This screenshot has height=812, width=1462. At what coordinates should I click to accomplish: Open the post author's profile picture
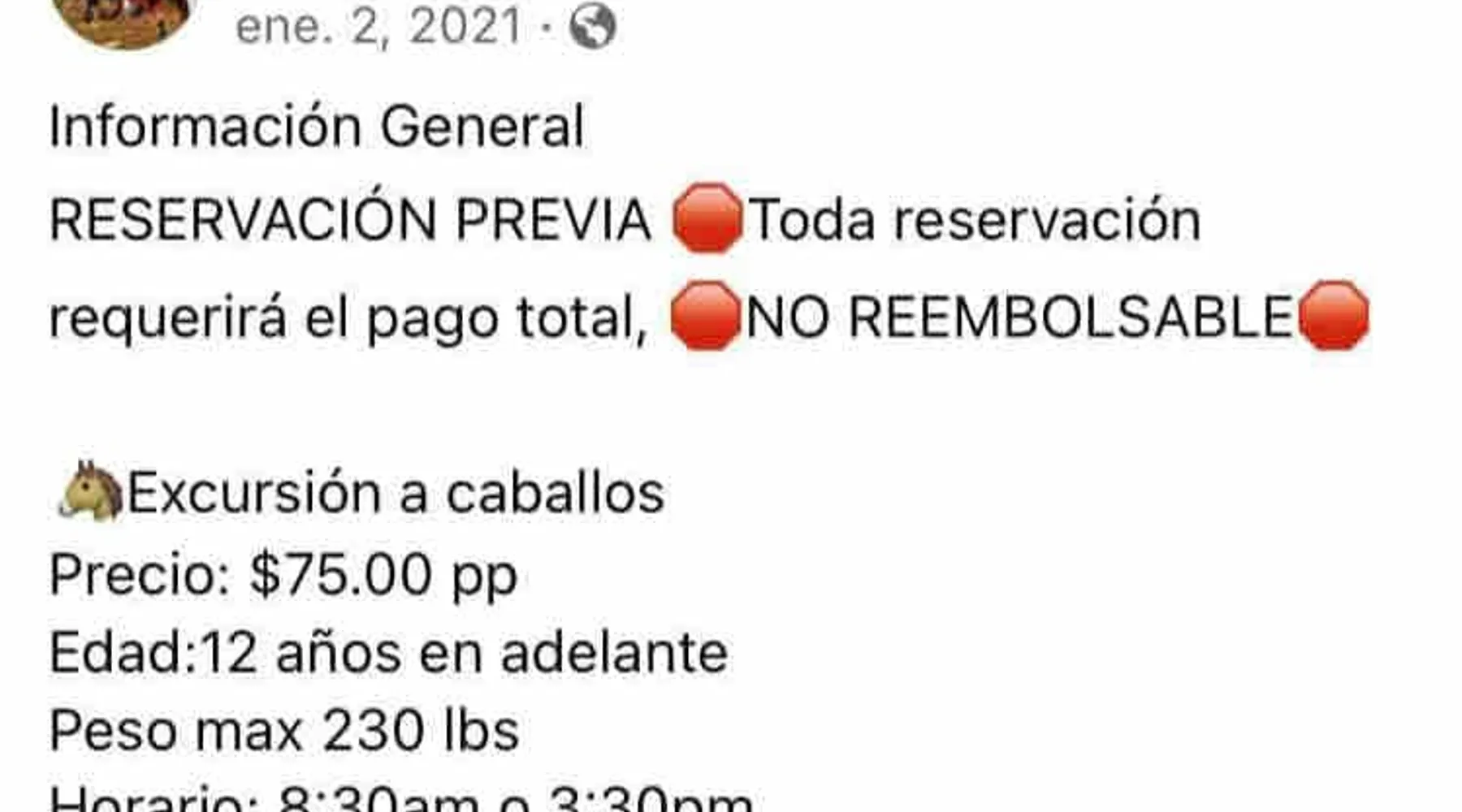tap(123, 18)
